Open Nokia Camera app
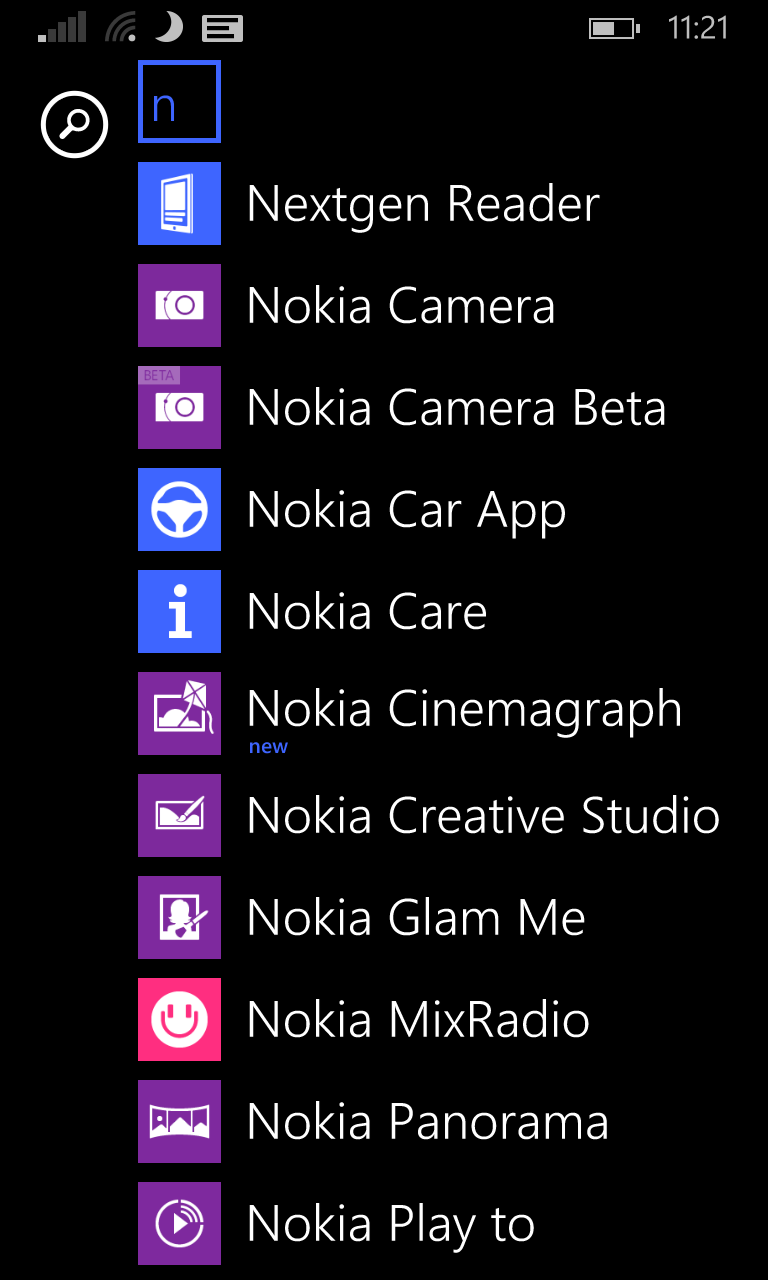Image resolution: width=768 pixels, height=1280 pixels. tap(400, 306)
